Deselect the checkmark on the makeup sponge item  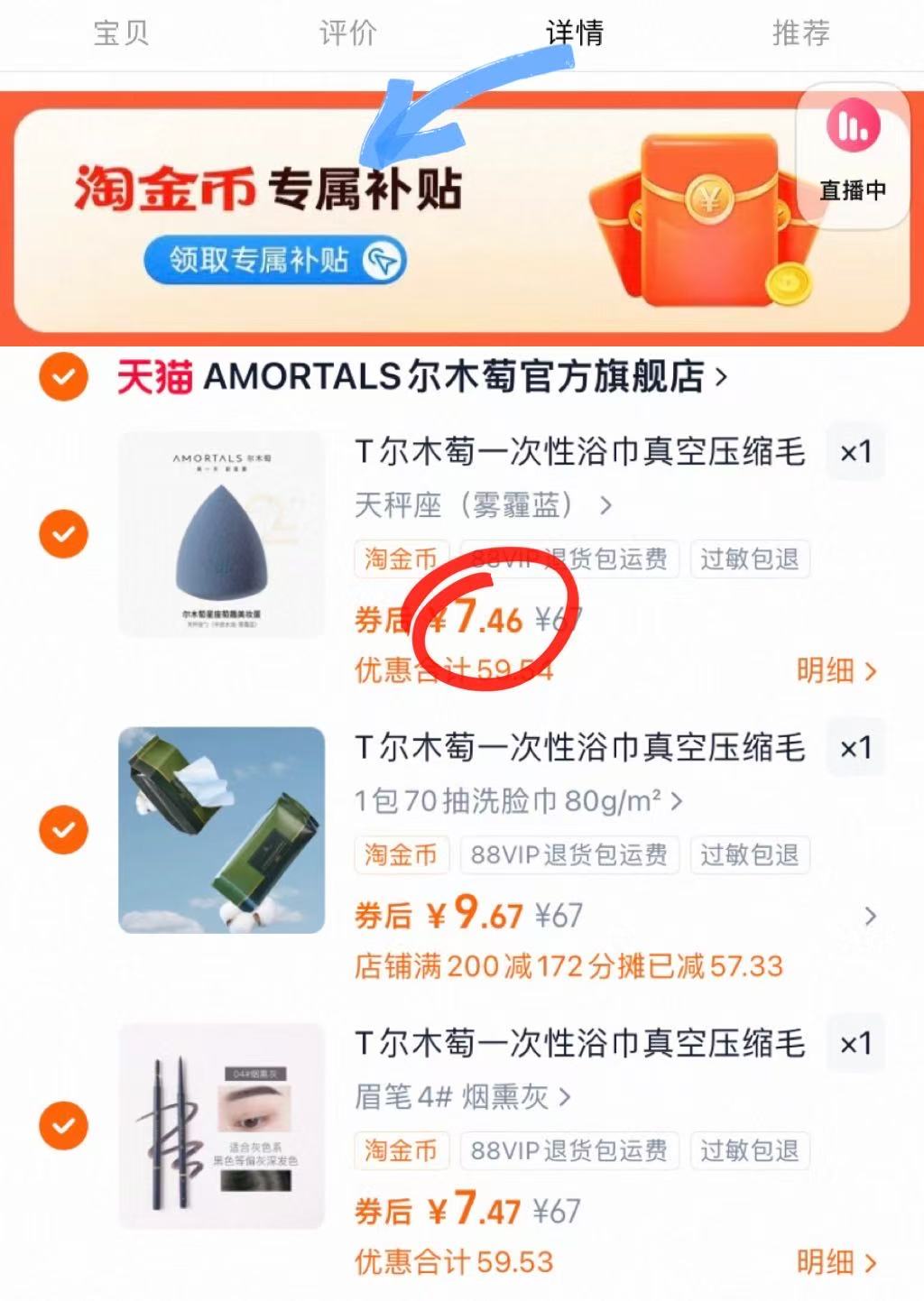61,535
